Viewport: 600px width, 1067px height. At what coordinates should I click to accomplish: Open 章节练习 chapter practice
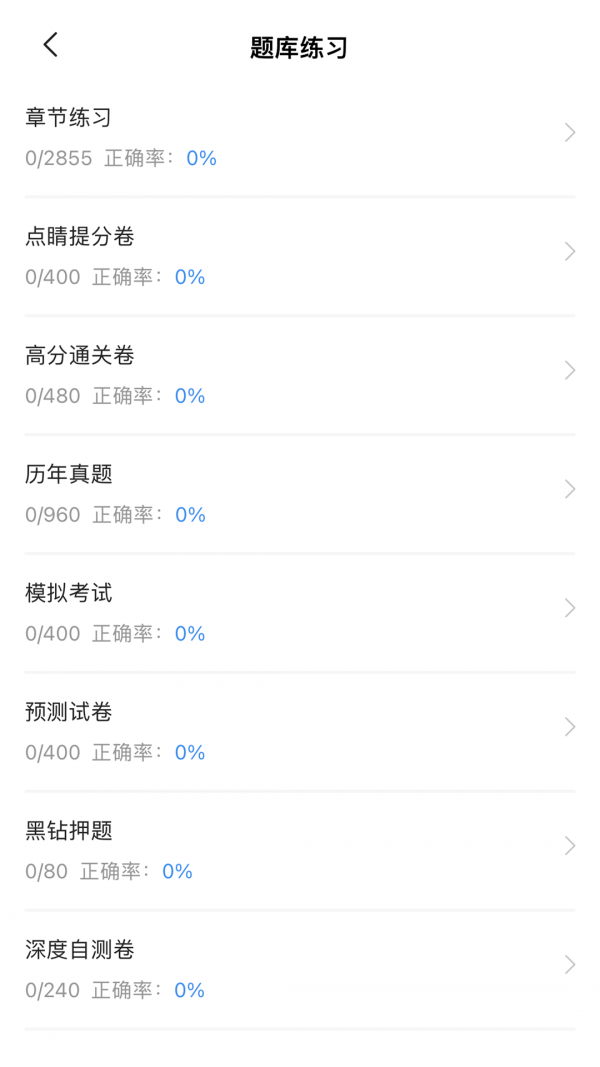click(300, 138)
